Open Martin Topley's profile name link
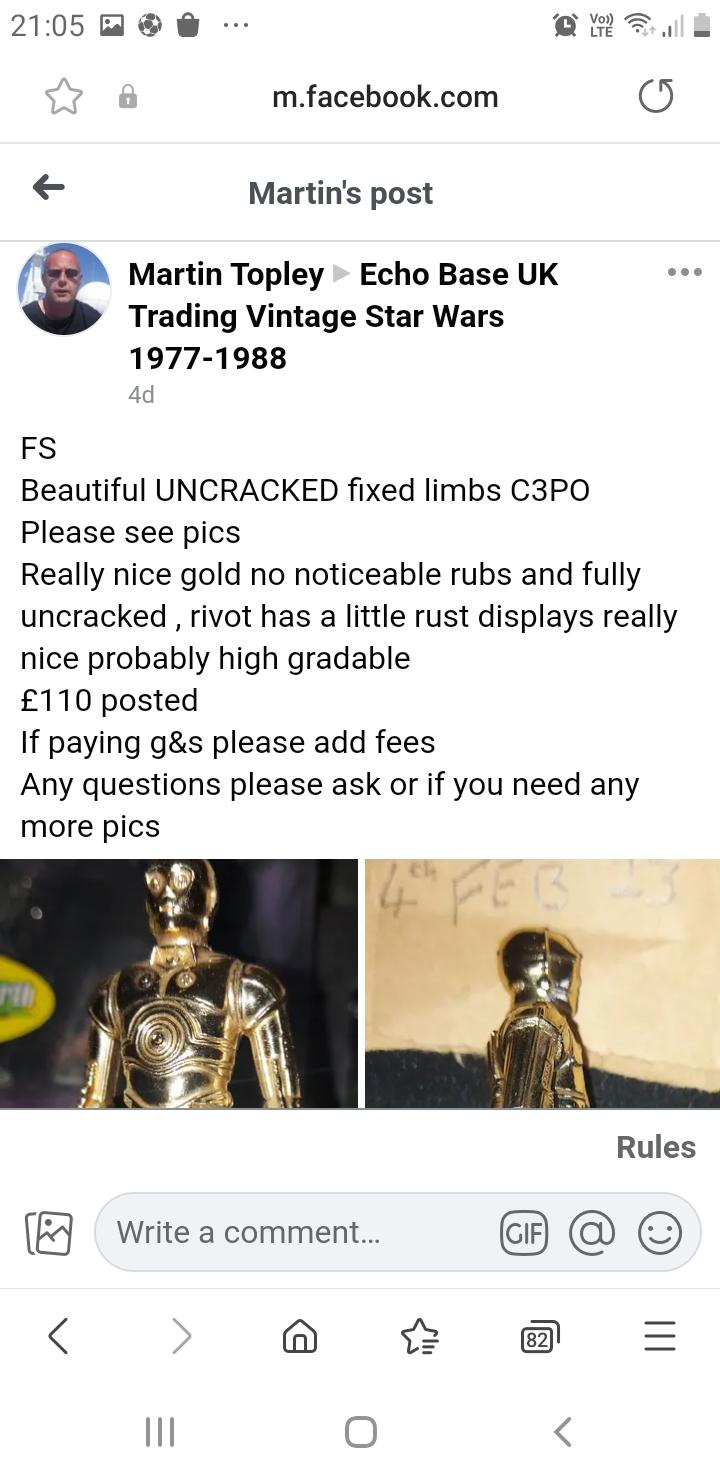This screenshot has height=1480, width=720. coord(226,274)
